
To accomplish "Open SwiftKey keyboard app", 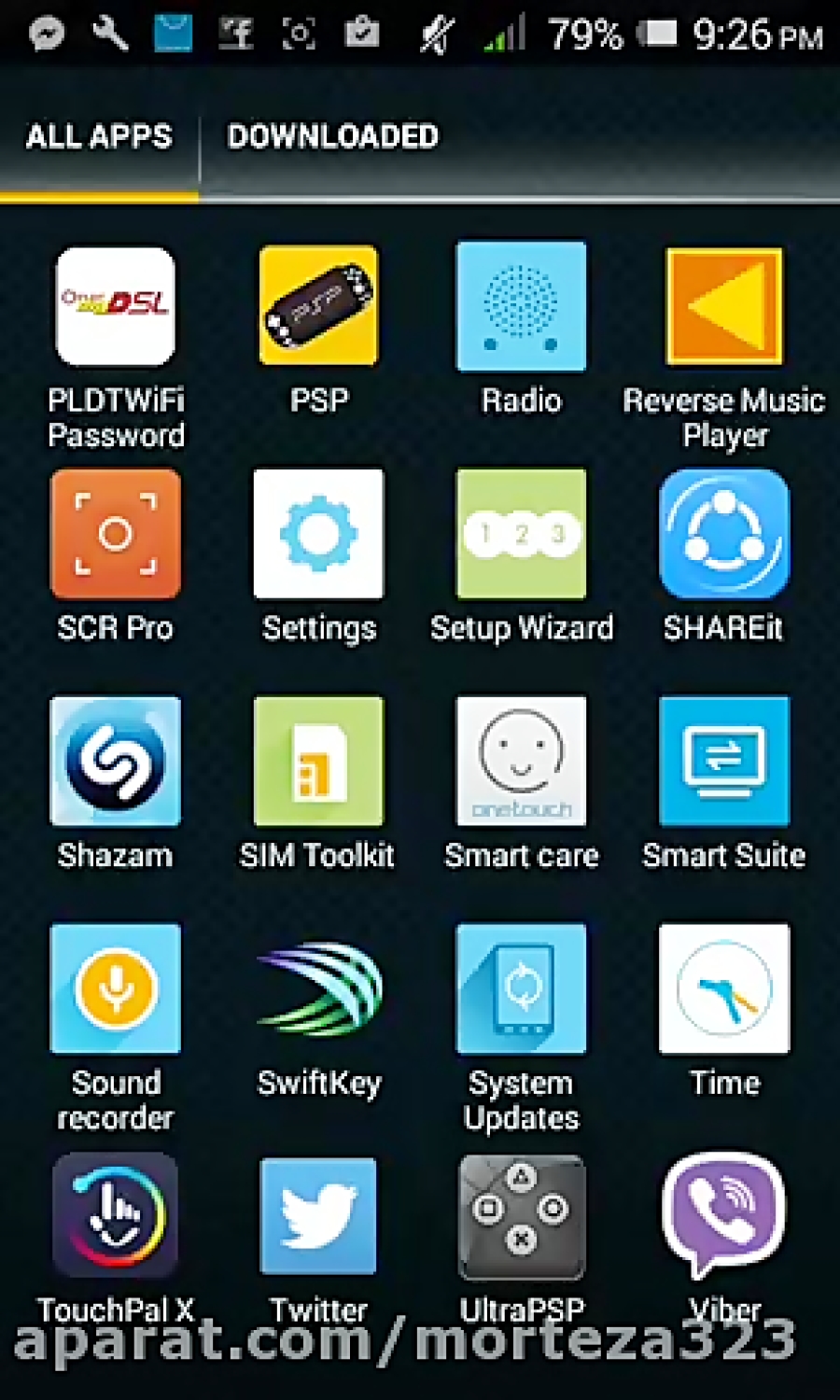I will (318, 988).
